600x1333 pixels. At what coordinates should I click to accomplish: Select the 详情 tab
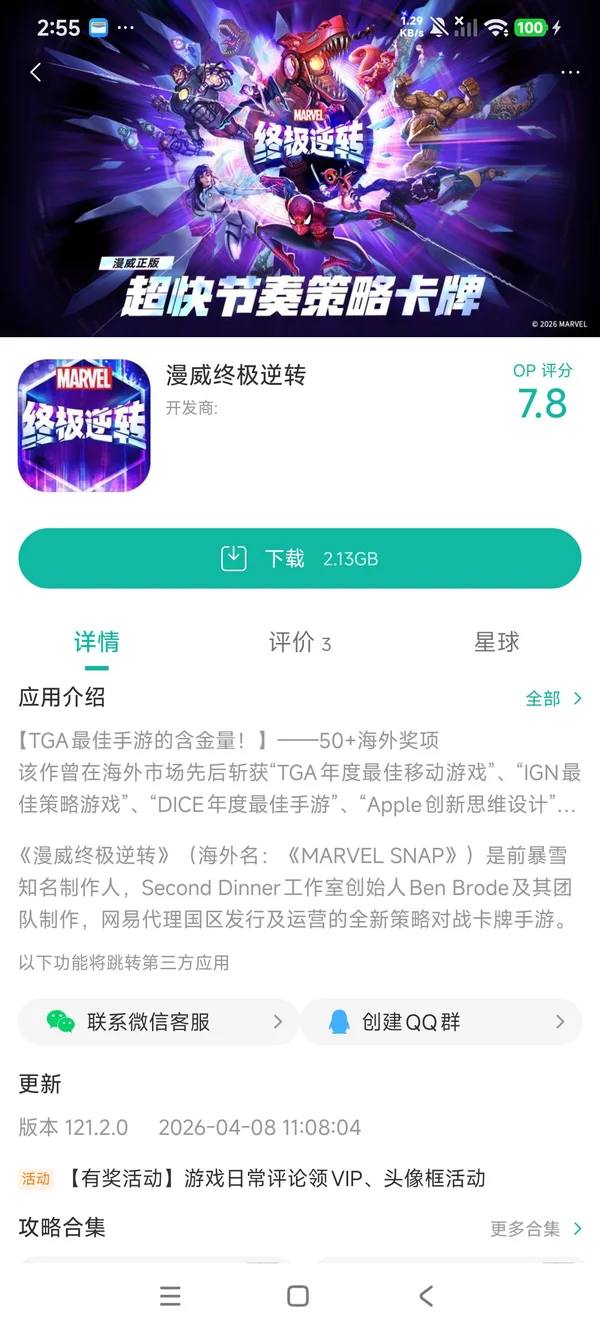pyautogui.click(x=97, y=642)
